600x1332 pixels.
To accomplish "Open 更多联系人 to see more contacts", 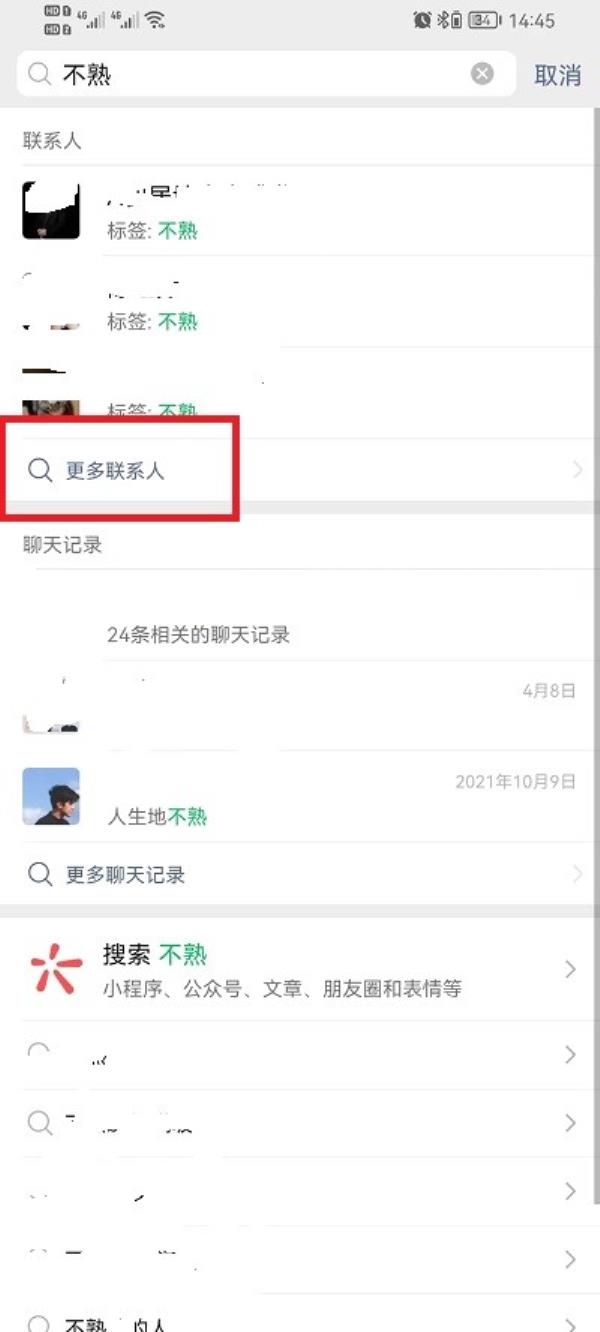I will tap(300, 470).
